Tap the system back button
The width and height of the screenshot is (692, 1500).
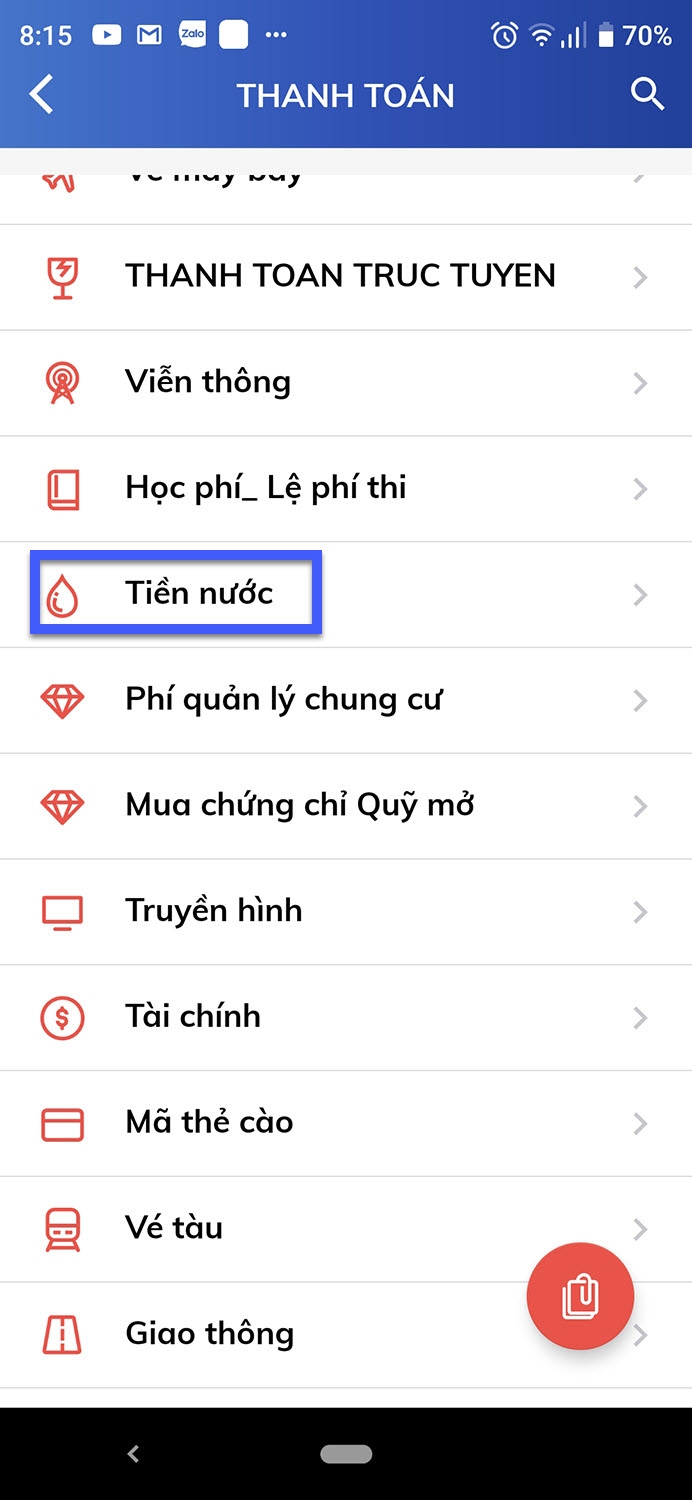(x=134, y=1454)
